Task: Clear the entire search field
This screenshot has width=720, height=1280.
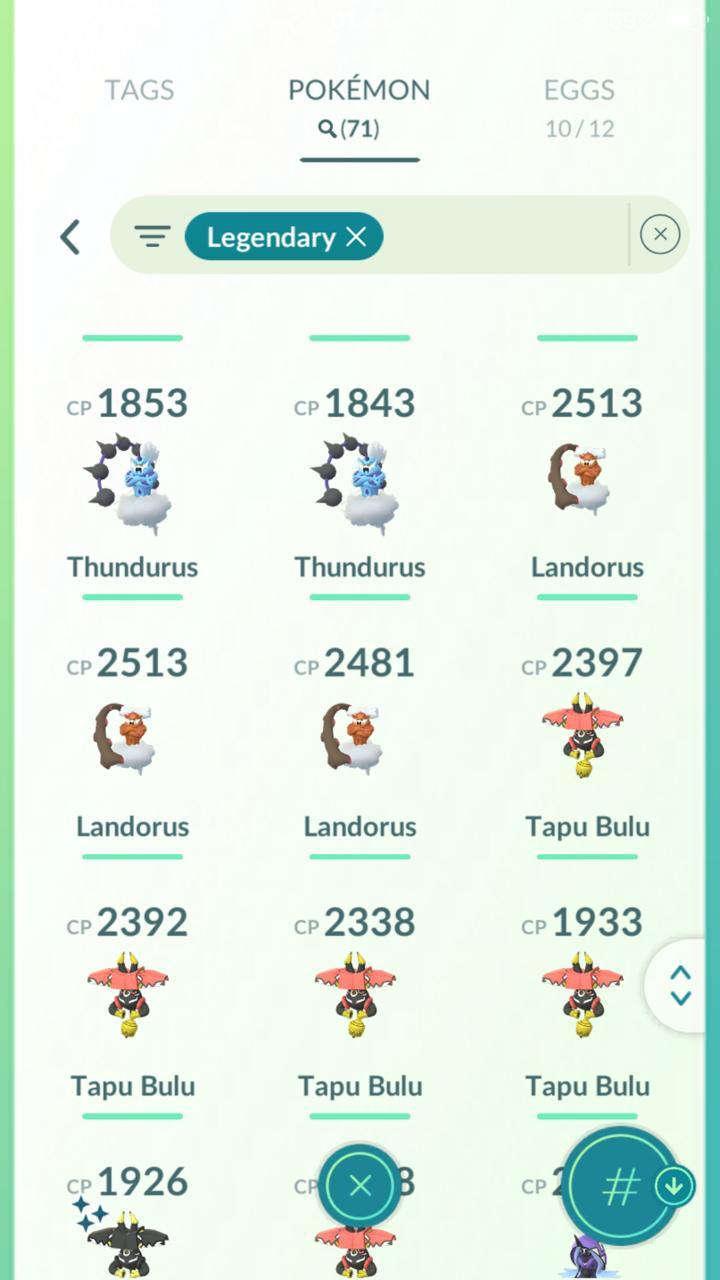Action: click(x=659, y=235)
